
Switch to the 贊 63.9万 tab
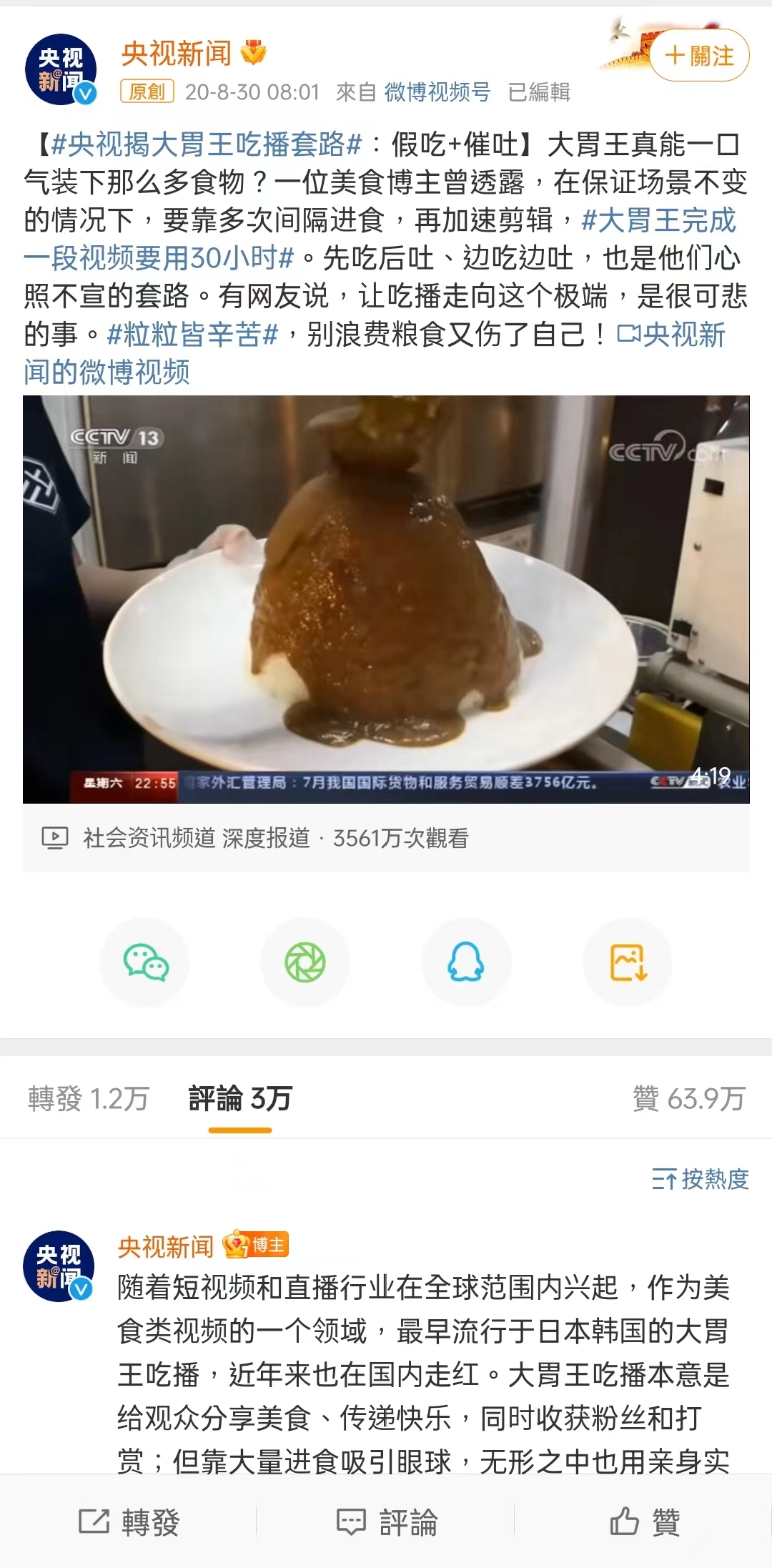point(688,1099)
